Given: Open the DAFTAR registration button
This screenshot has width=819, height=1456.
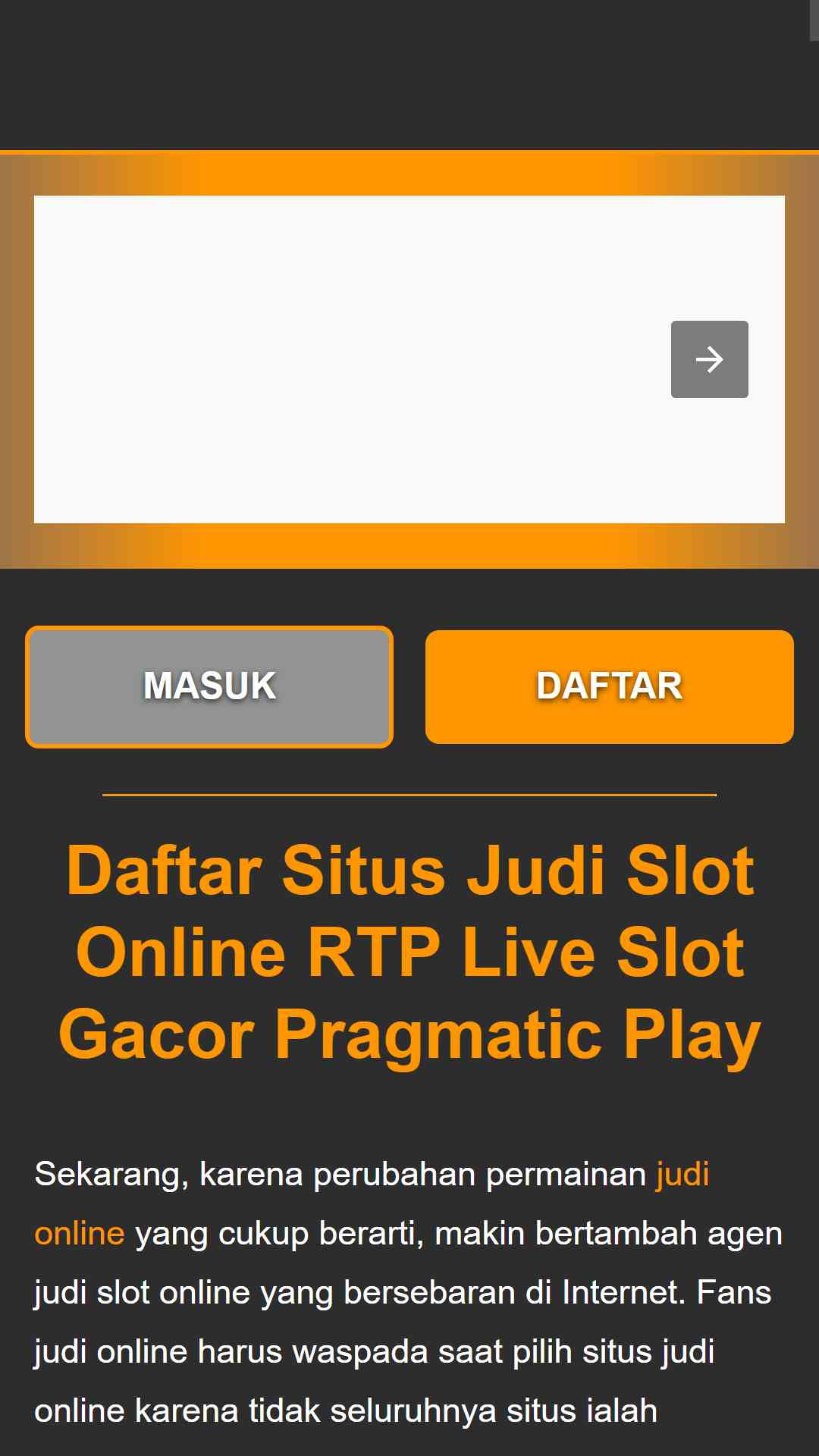Looking at the screenshot, I should coord(609,686).
